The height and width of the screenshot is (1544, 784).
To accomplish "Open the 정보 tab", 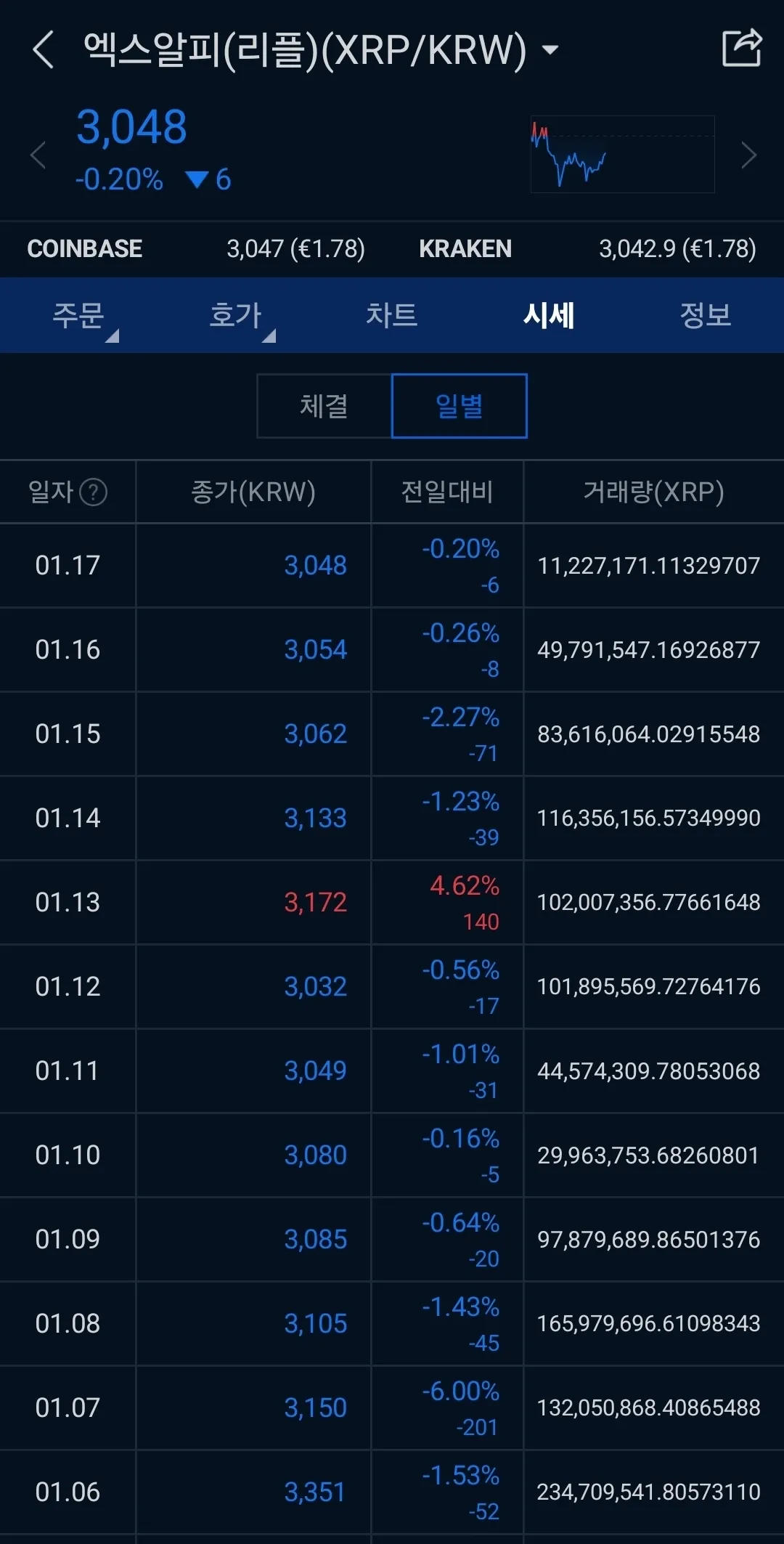I will 706,315.
